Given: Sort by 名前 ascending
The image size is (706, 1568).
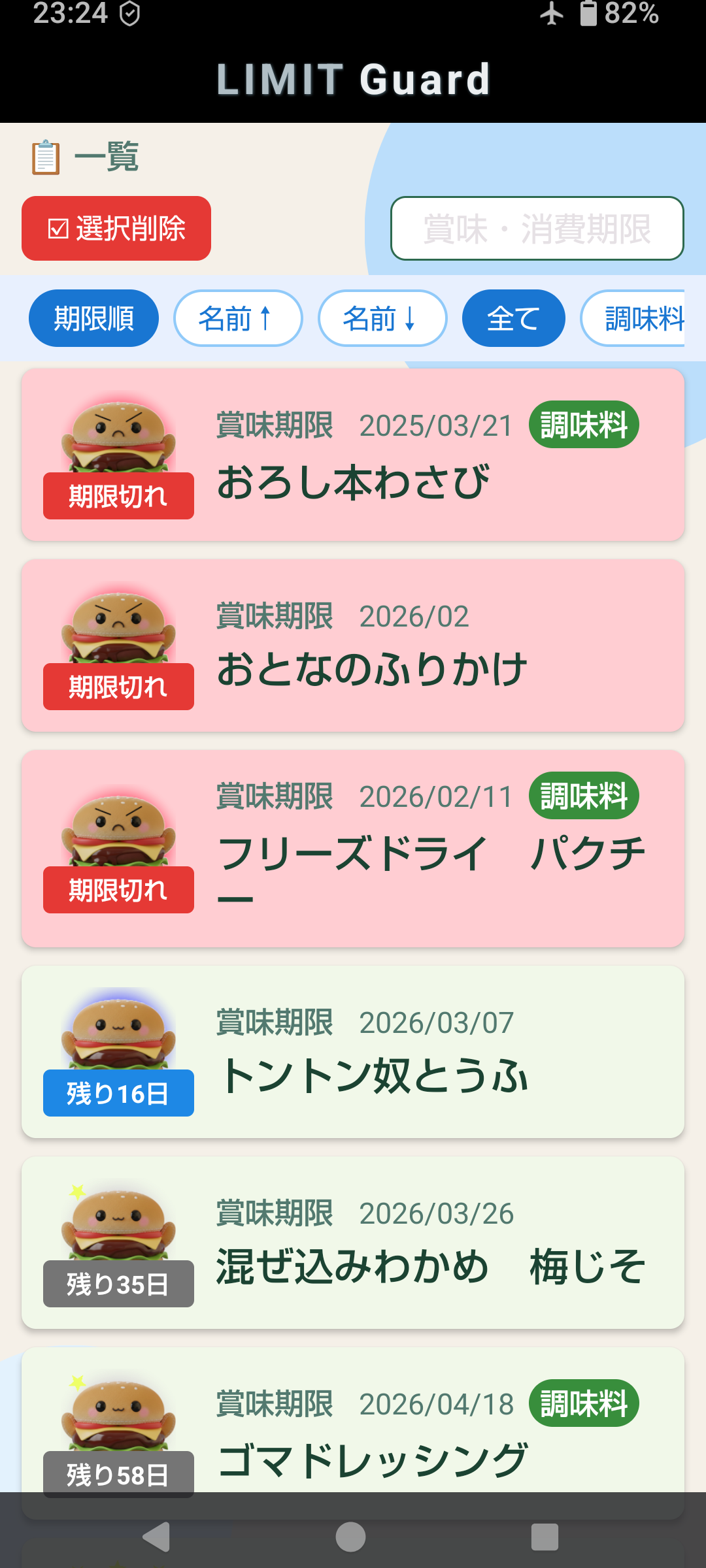Looking at the screenshot, I should [x=238, y=318].
